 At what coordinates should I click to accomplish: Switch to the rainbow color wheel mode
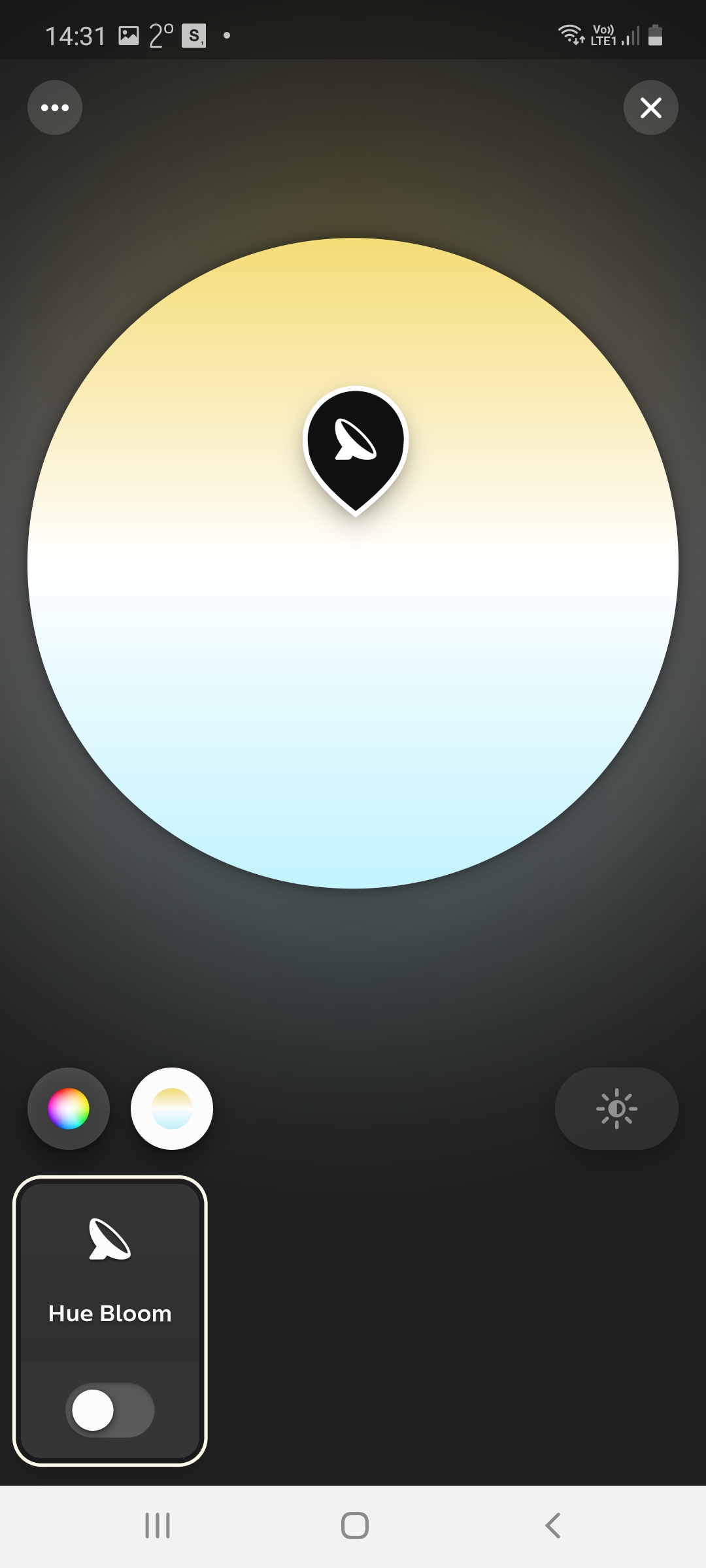point(69,1109)
